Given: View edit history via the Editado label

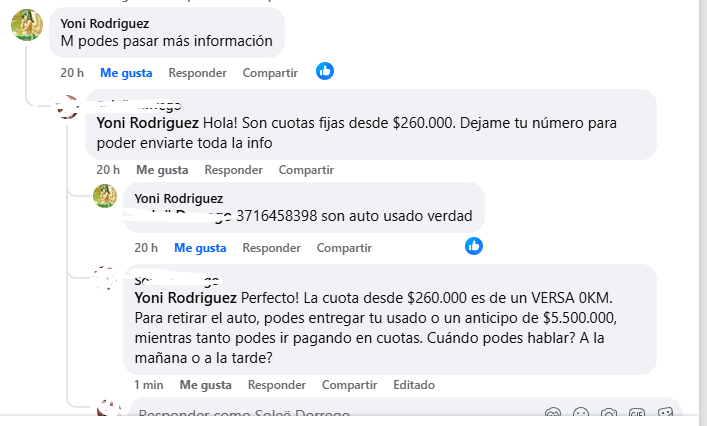Looking at the screenshot, I should point(414,384).
